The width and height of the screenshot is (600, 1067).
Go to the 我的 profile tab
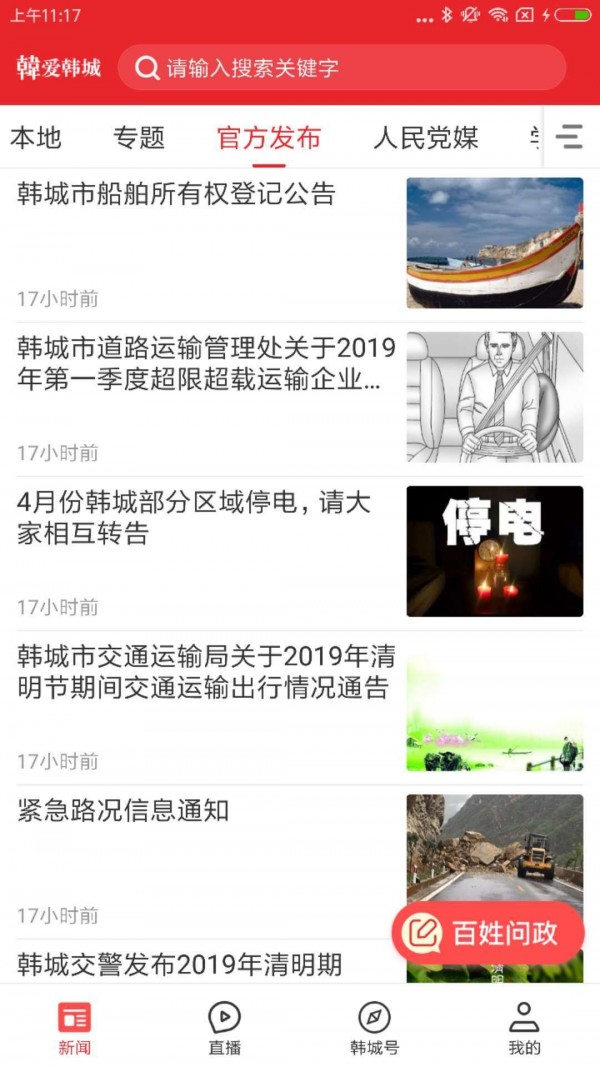coord(524,1029)
